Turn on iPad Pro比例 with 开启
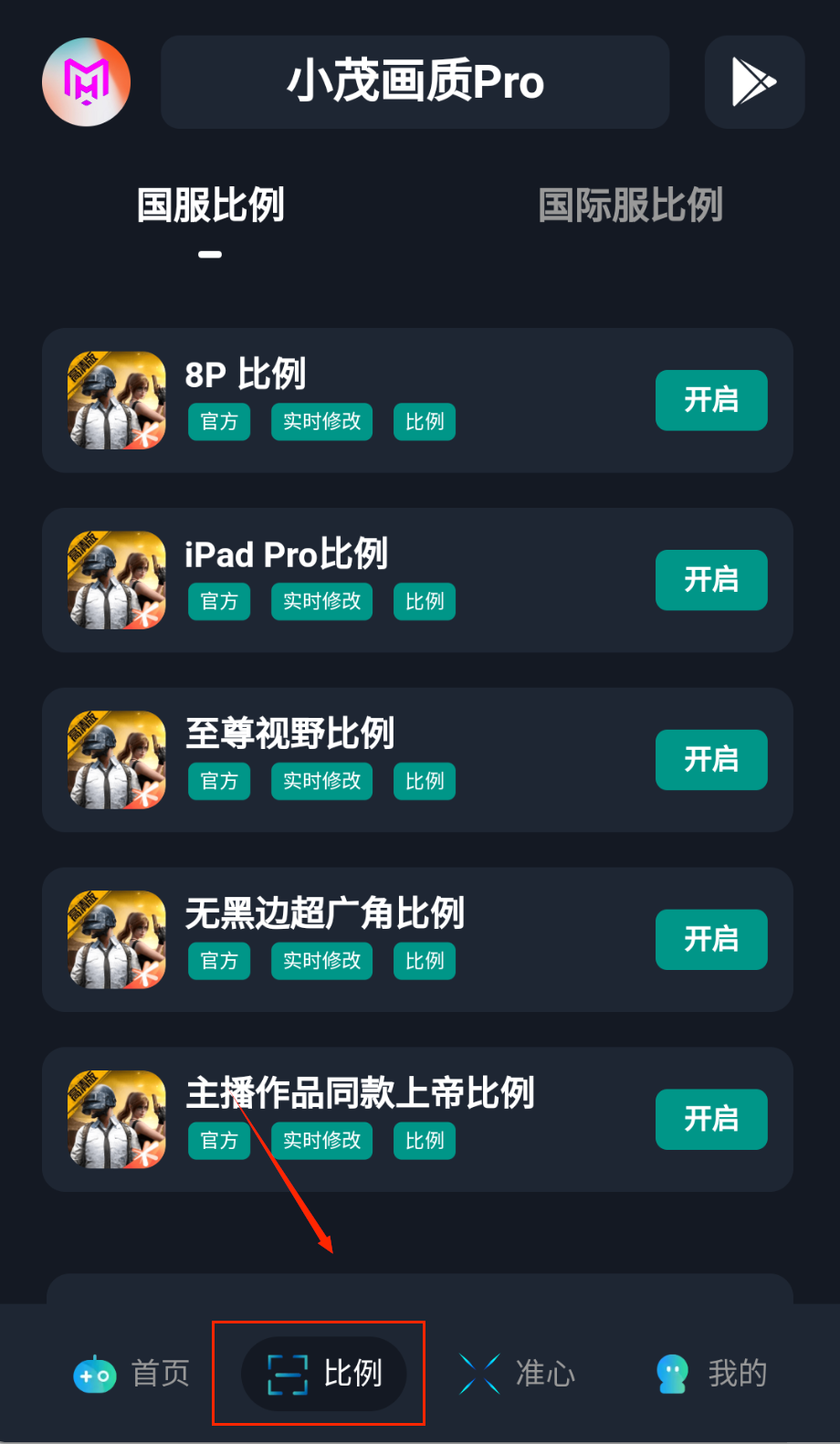The width and height of the screenshot is (840, 1444). [x=710, y=580]
